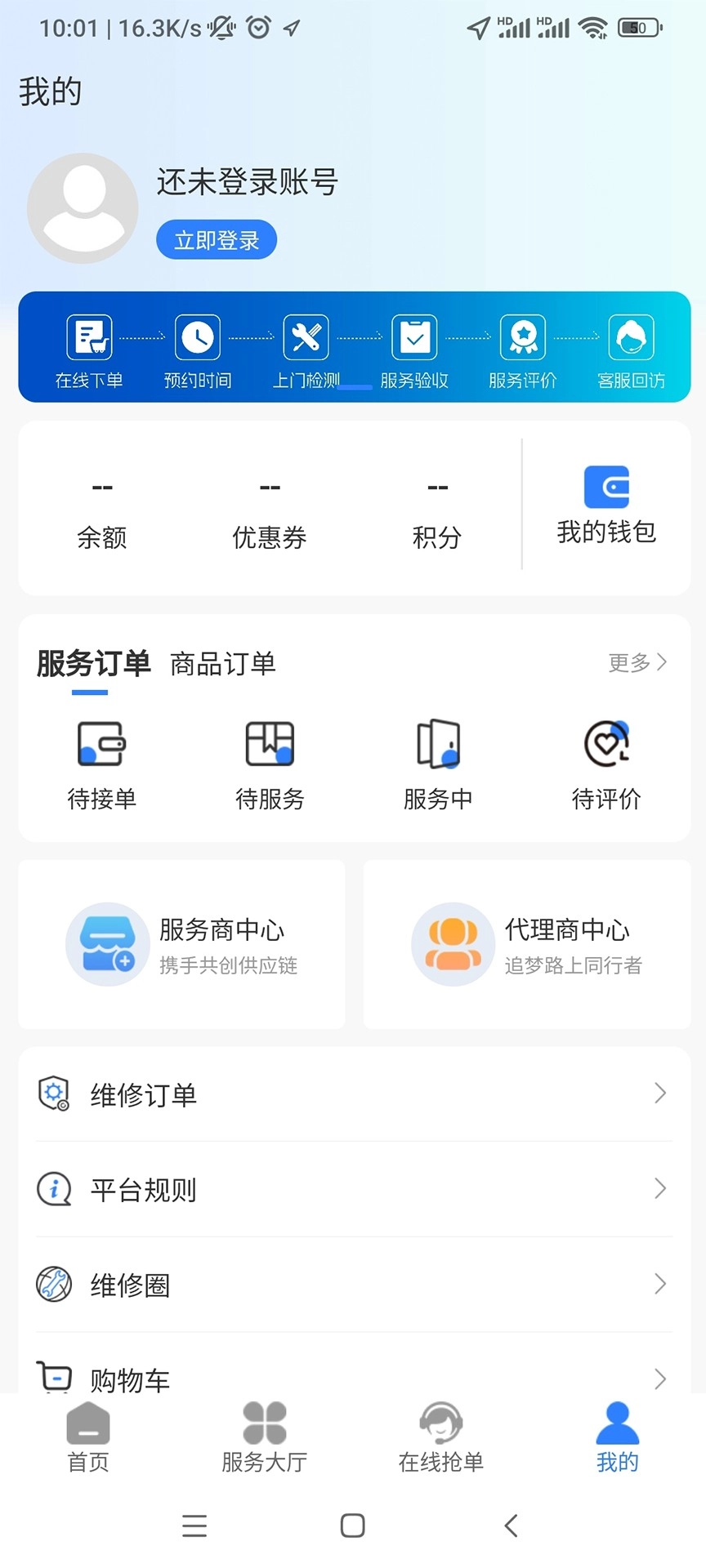Viewport: 706px width, 1568px height.
Task: Check orders in 服务中
Action: [x=438, y=744]
